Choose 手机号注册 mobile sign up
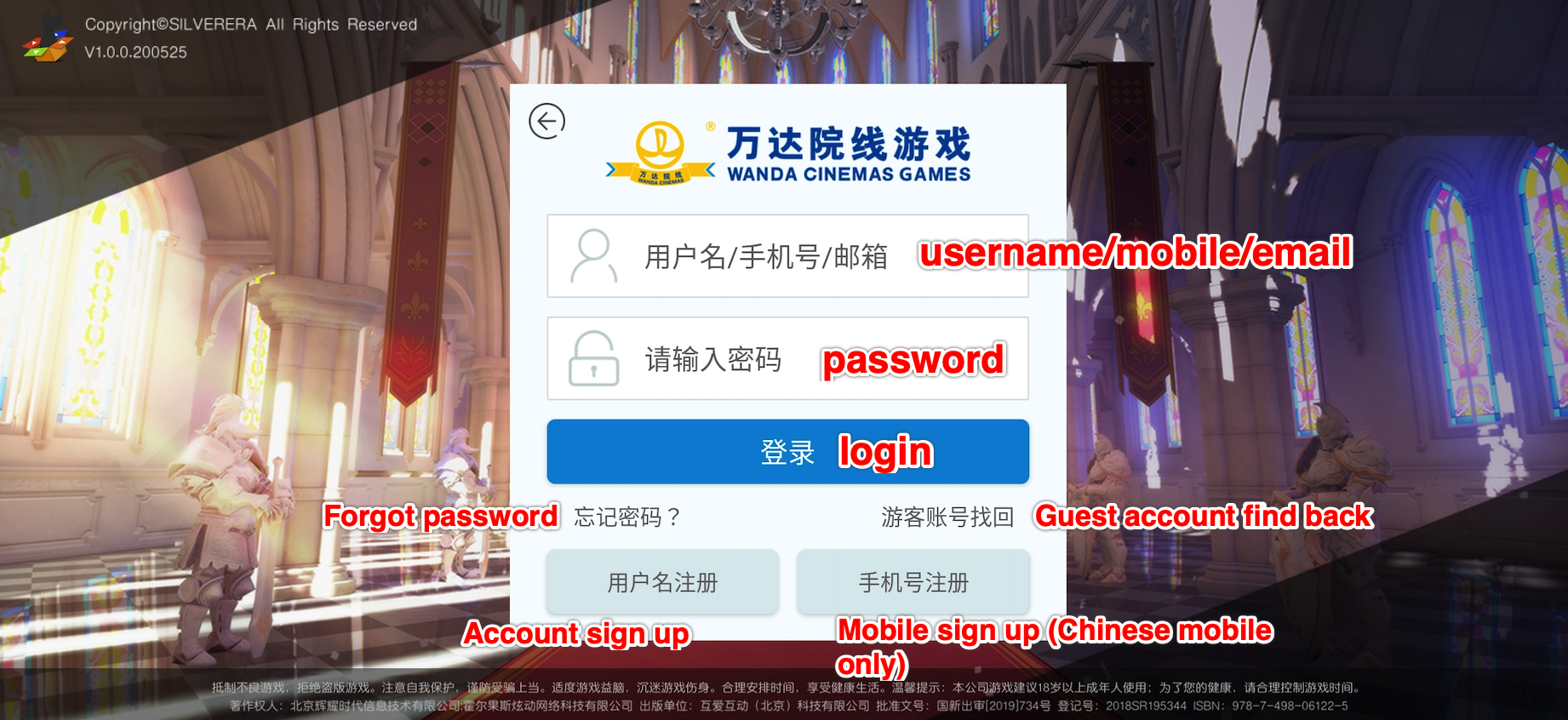 [913, 582]
